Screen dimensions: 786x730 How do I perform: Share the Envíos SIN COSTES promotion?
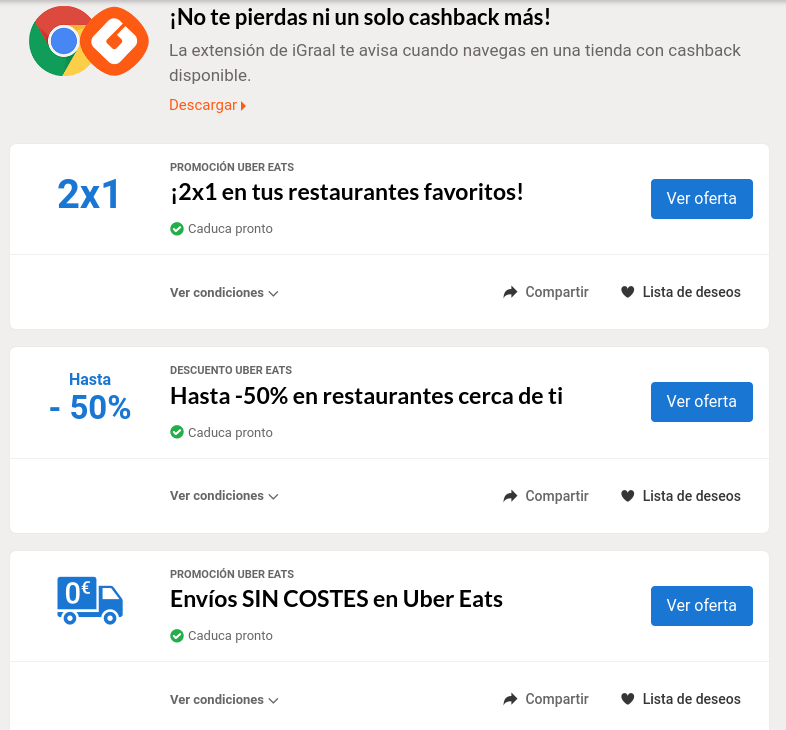(546, 699)
